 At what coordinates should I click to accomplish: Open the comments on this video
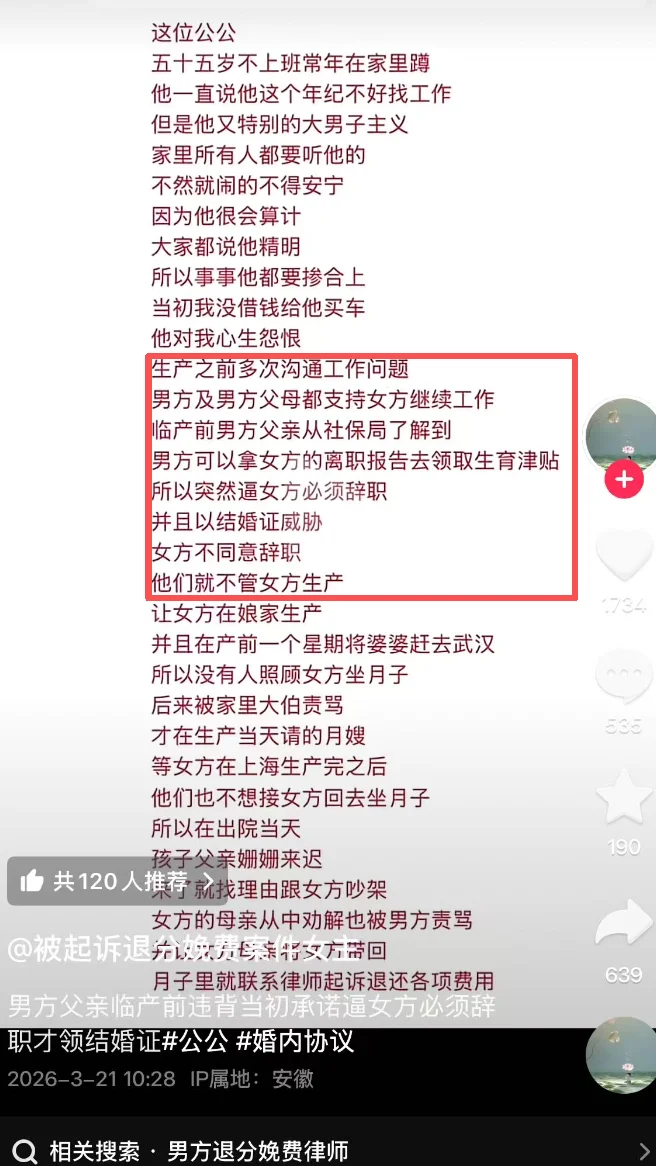pyautogui.click(x=624, y=677)
